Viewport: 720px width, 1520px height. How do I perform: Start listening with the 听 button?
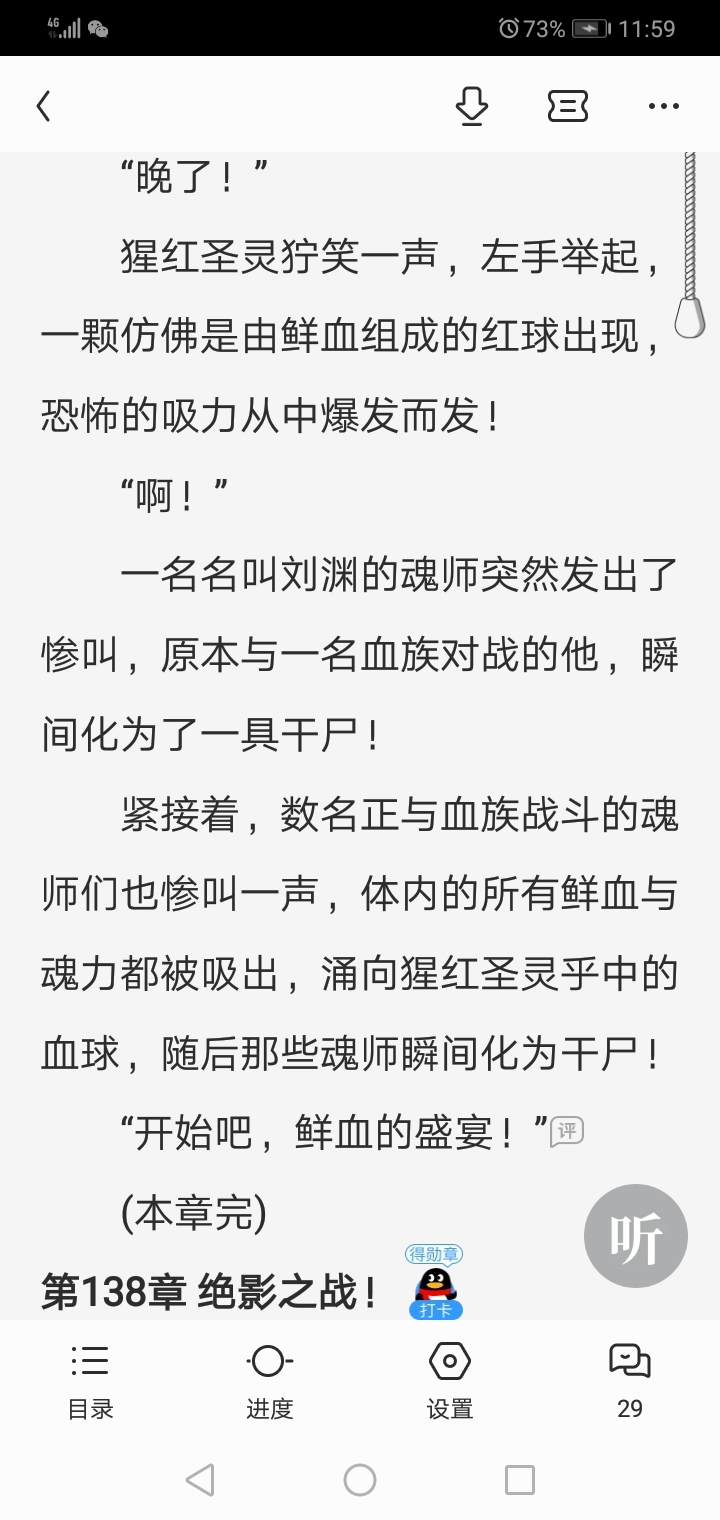636,1236
